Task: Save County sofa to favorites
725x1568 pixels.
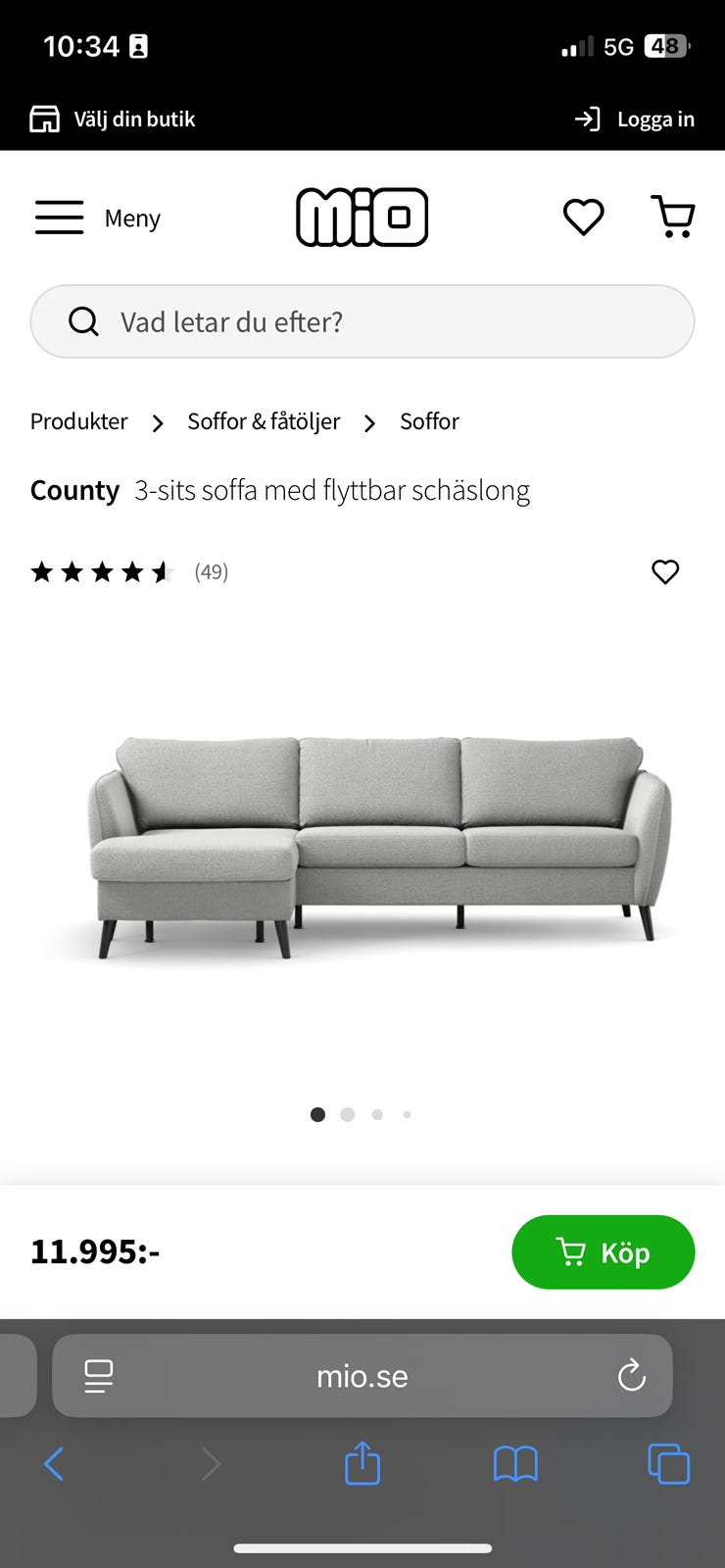Action: [665, 572]
